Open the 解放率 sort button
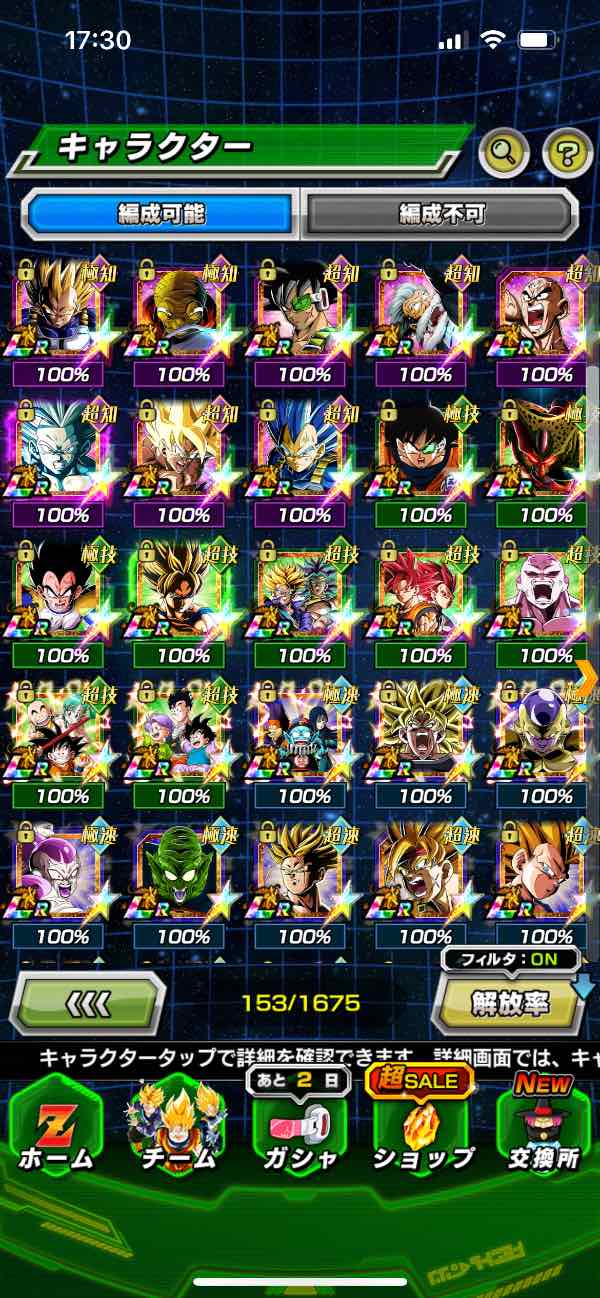600x1298 pixels. [x=508, y=1005]
